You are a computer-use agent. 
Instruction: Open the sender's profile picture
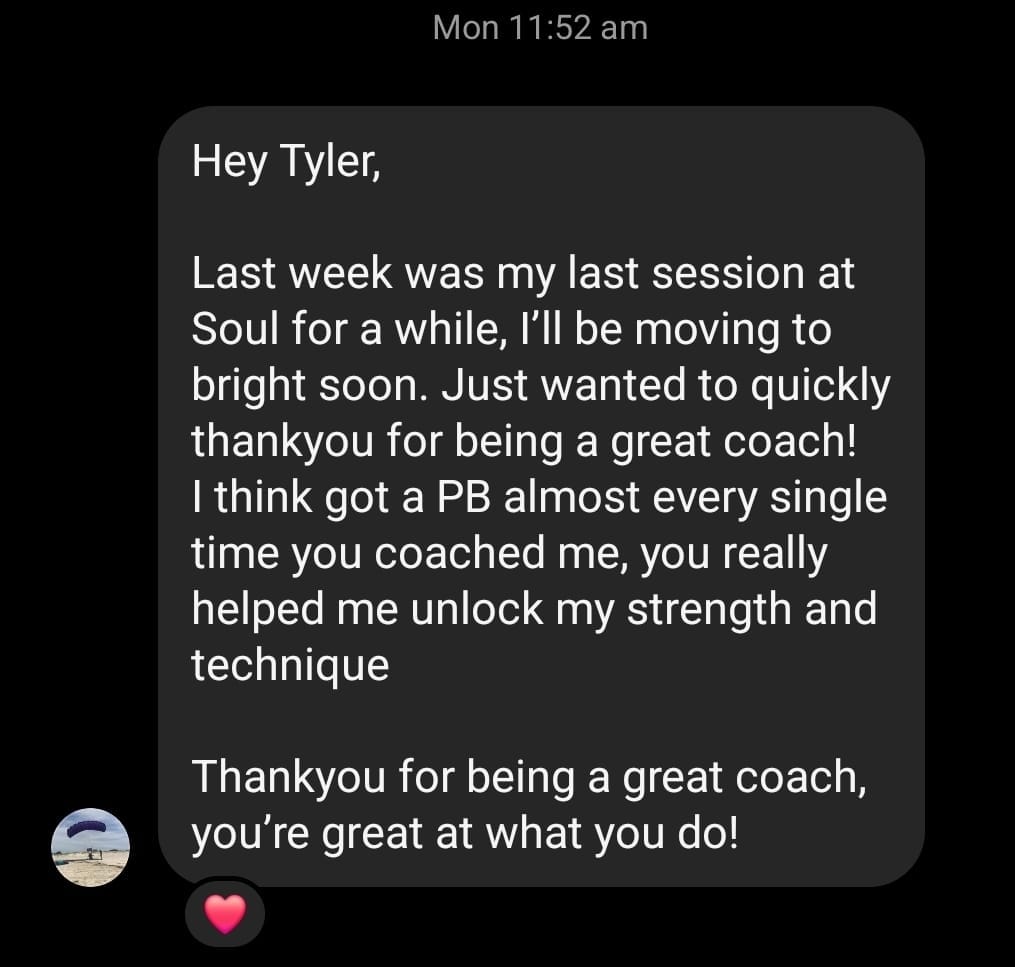pyautogui.click(x=90, y=847)
